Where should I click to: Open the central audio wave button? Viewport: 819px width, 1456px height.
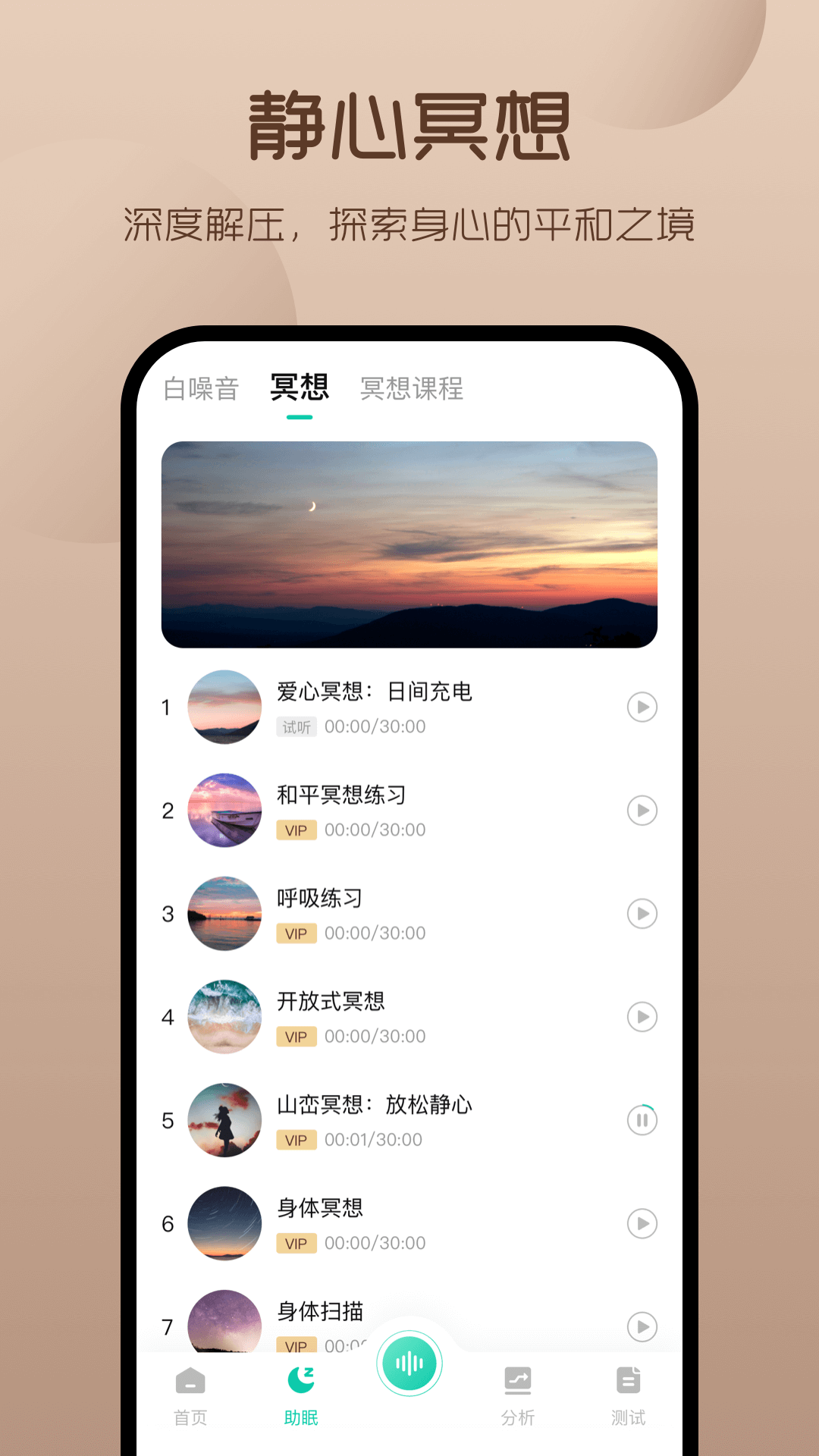409,1363
